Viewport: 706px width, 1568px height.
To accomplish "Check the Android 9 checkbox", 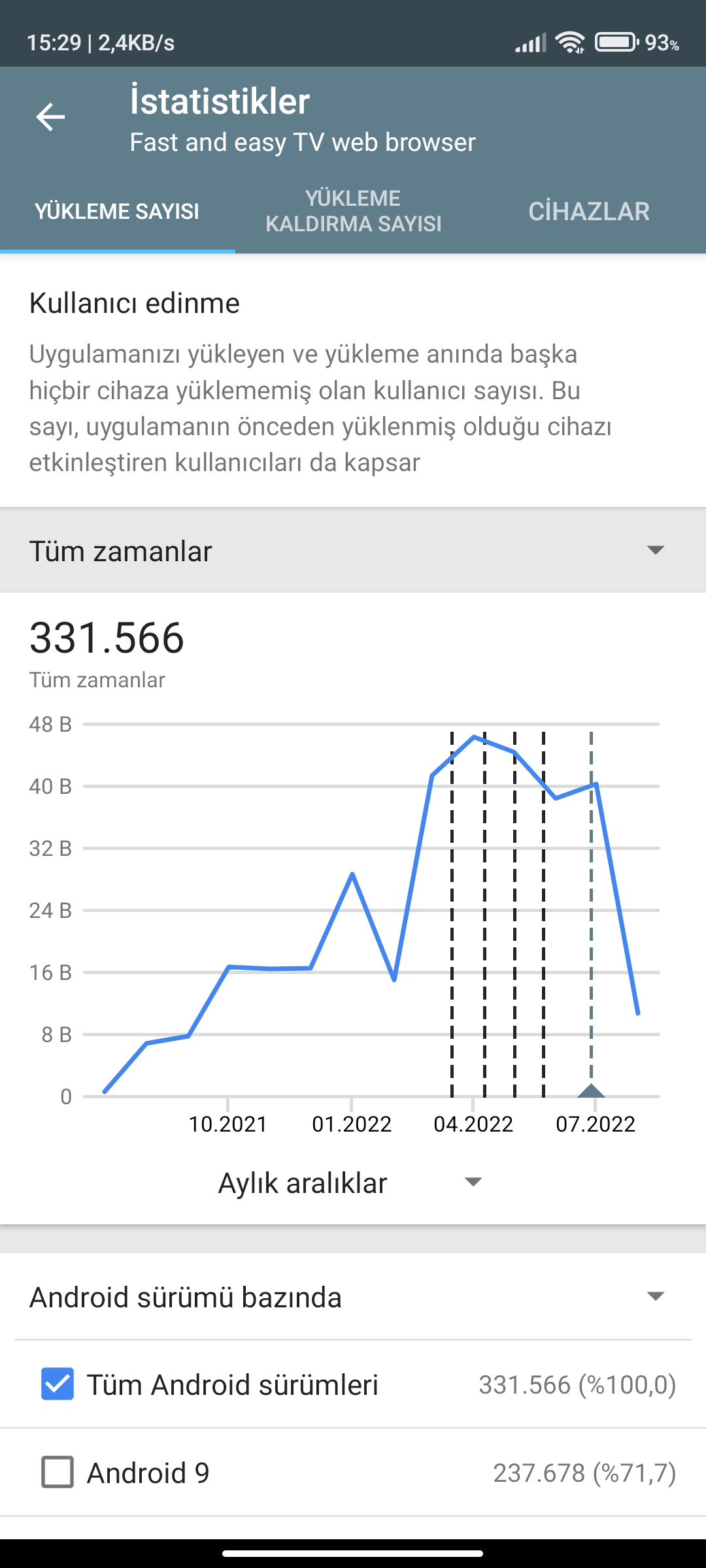I will [x=58, y=1473].
